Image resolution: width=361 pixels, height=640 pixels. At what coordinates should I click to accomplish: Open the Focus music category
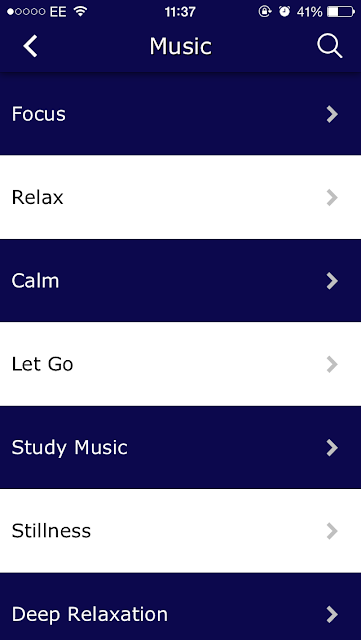tap(180, 114)
